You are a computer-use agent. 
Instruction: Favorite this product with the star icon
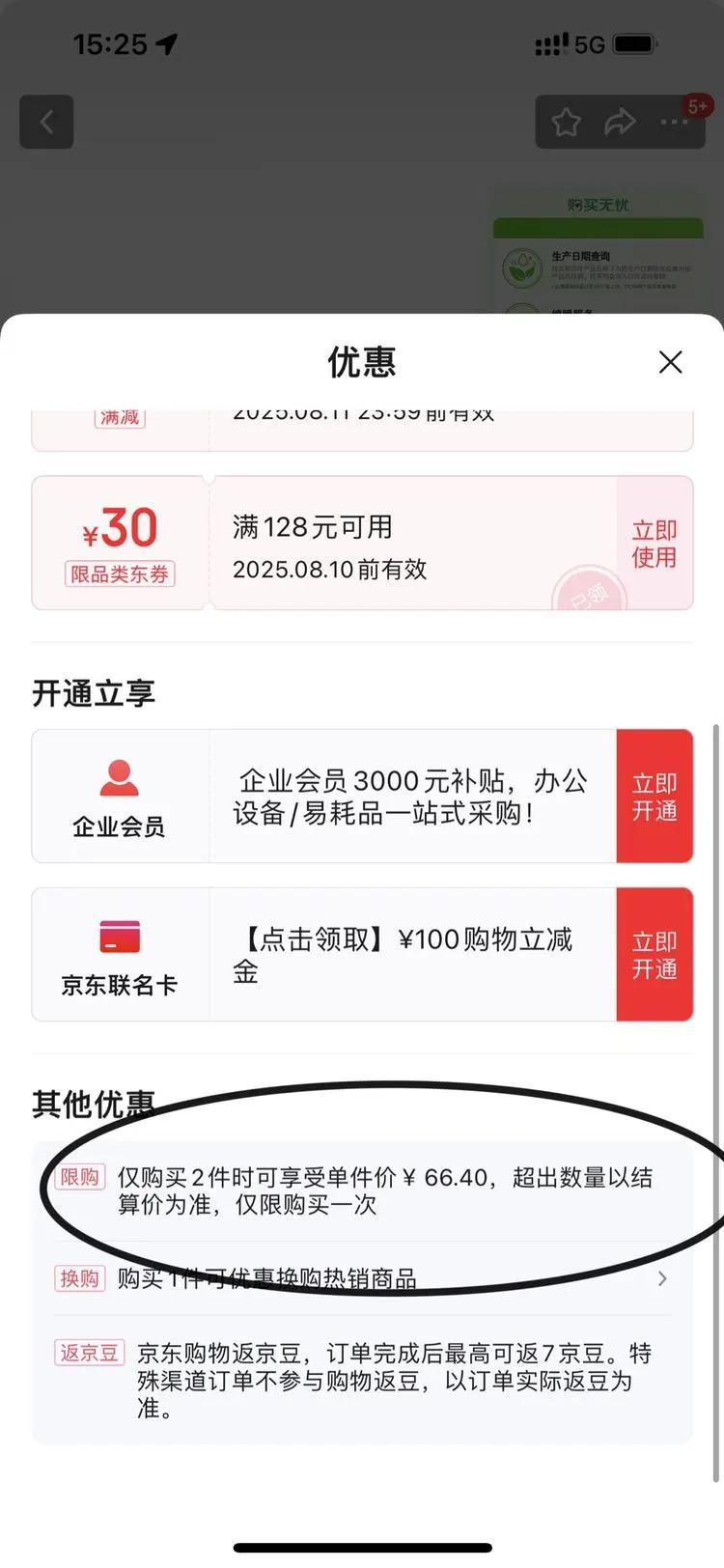click(566, 122)
